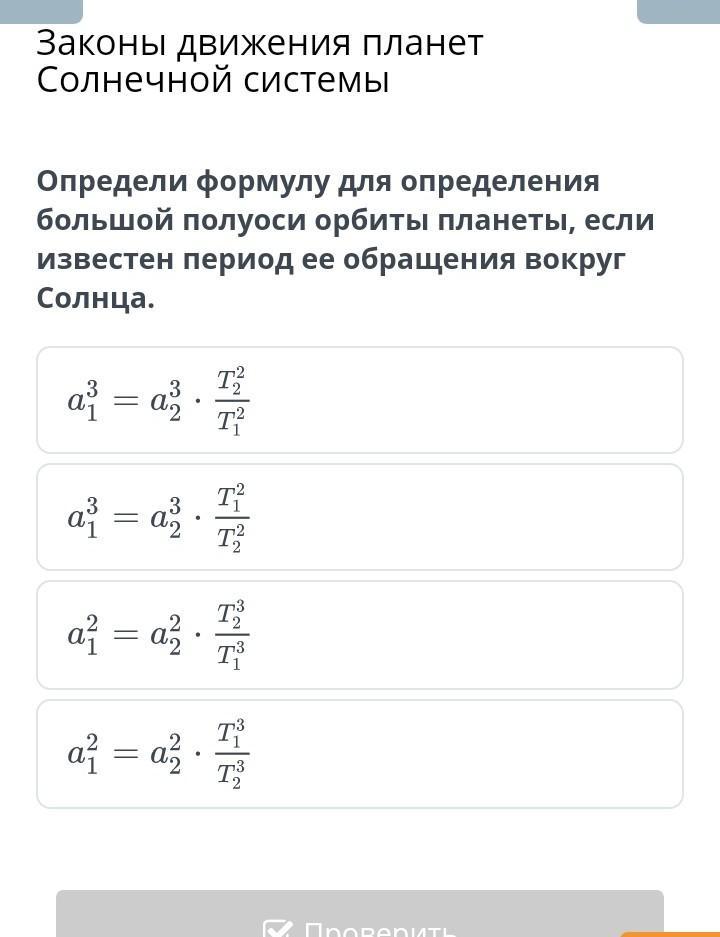Choose option a1³ = a2³ · T1²/T2²
This screenshot has width=720, height=937.
click(x=360, y=517)
